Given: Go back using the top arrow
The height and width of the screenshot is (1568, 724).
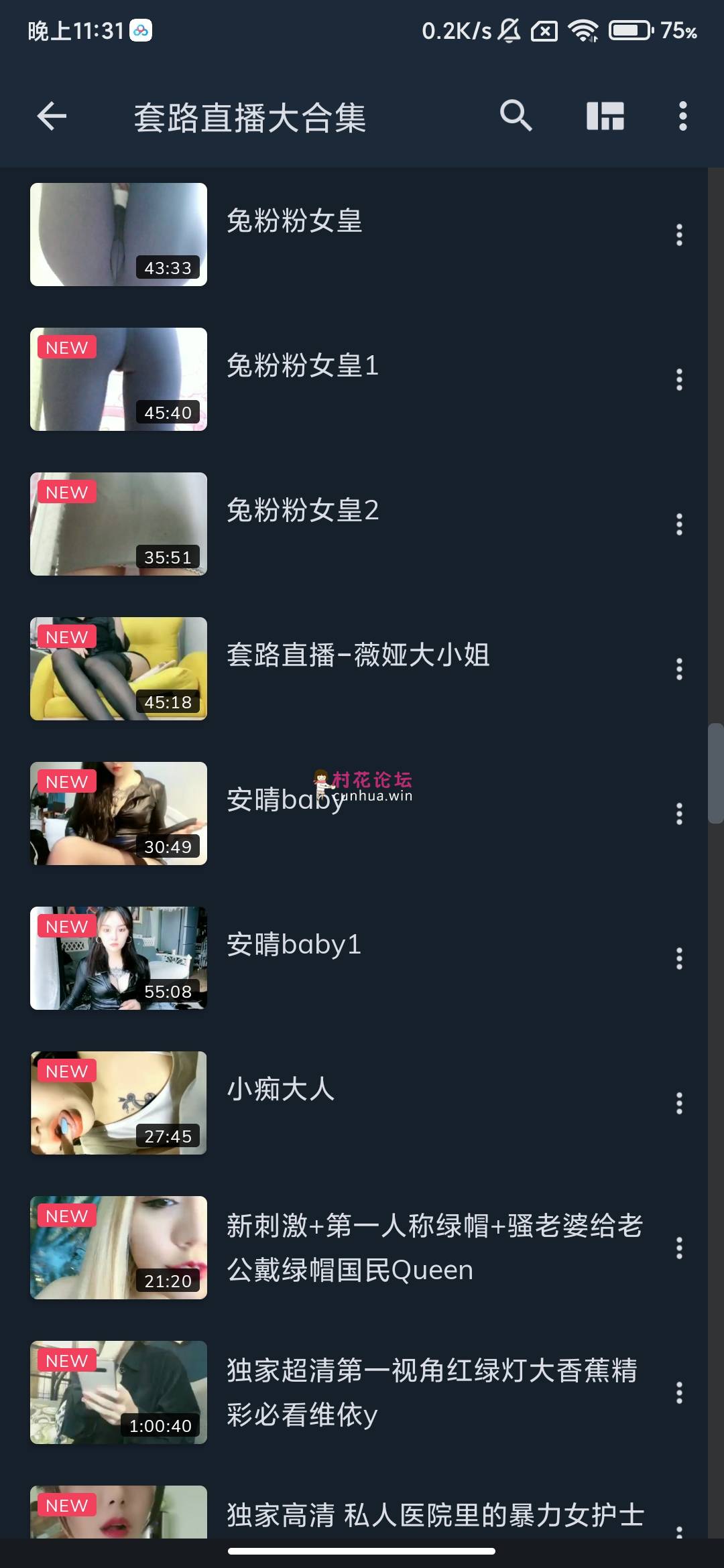Looking at the screenshot, I should pos(52,117).
